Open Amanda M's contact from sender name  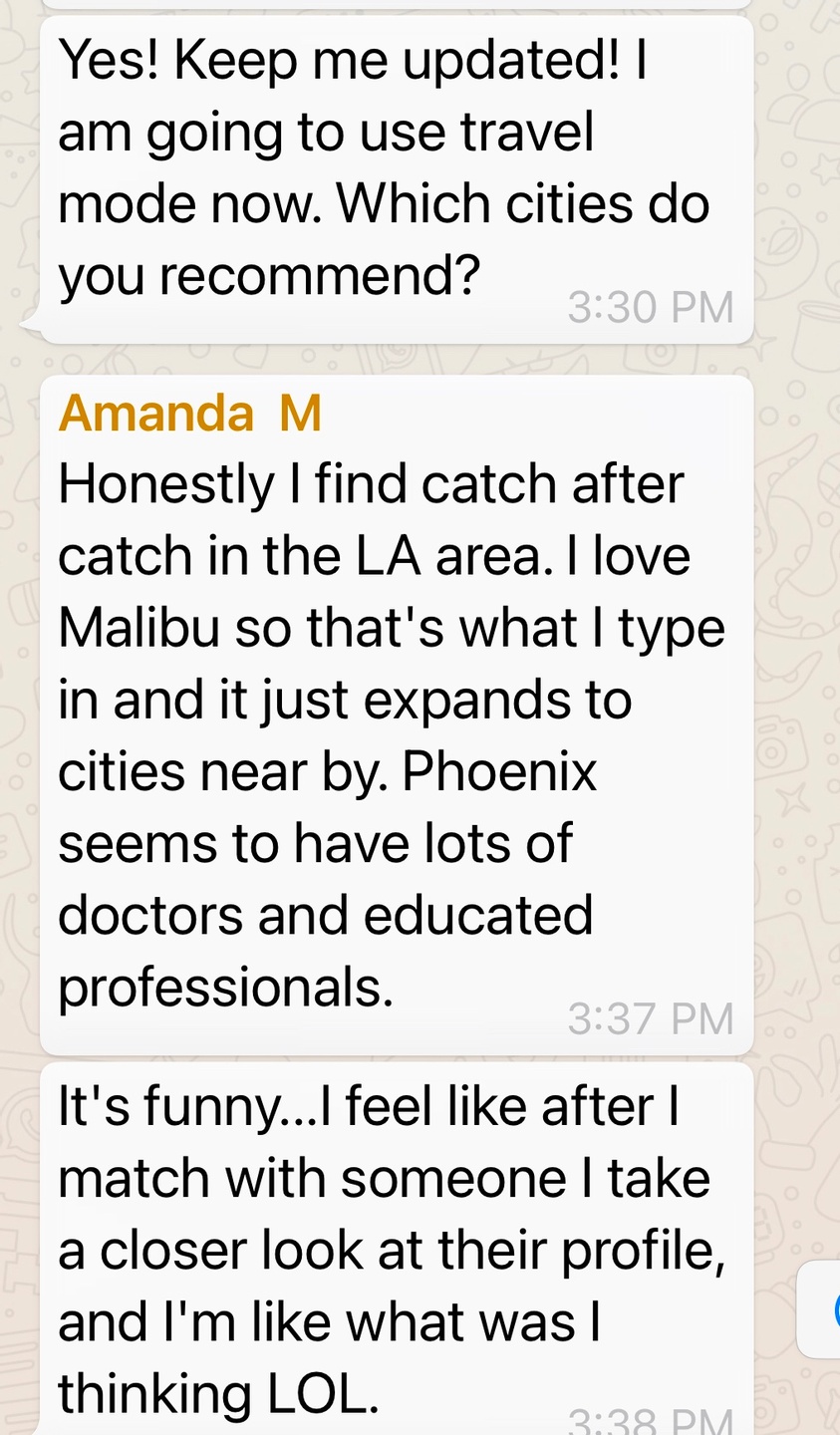pos(189,413)
